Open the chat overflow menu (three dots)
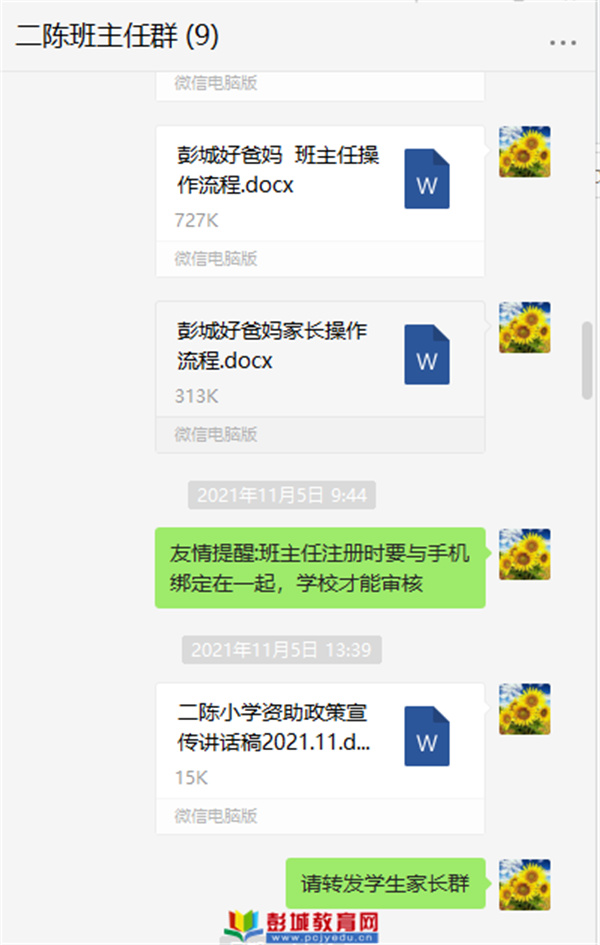Viewport: 600px width, 945px height. tap(563, 42)
